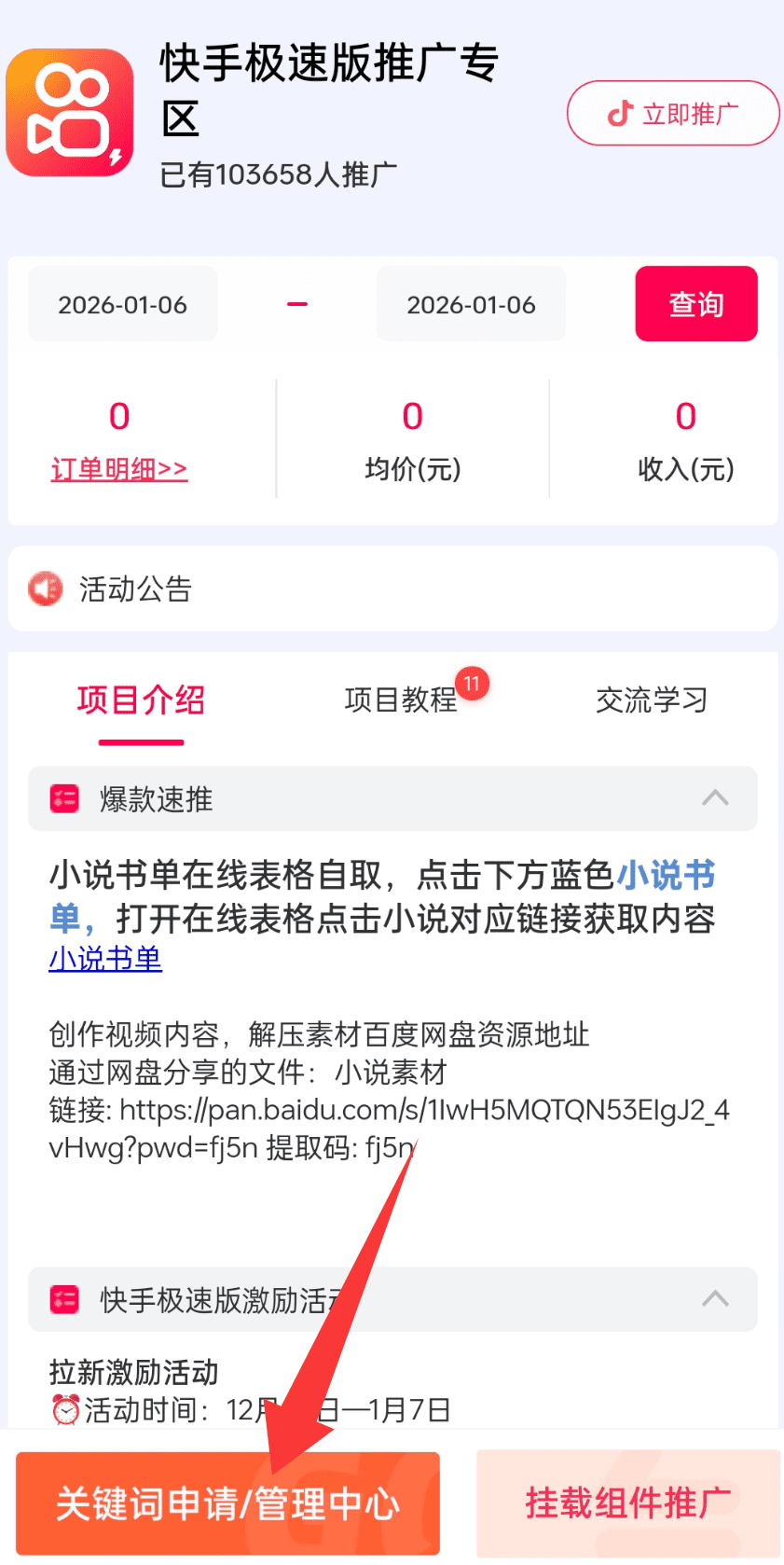The width and height of the screenshot is (784, 1565).
Task: Switch to the 项目教程 tab
Action: click(x=401, y=699)
